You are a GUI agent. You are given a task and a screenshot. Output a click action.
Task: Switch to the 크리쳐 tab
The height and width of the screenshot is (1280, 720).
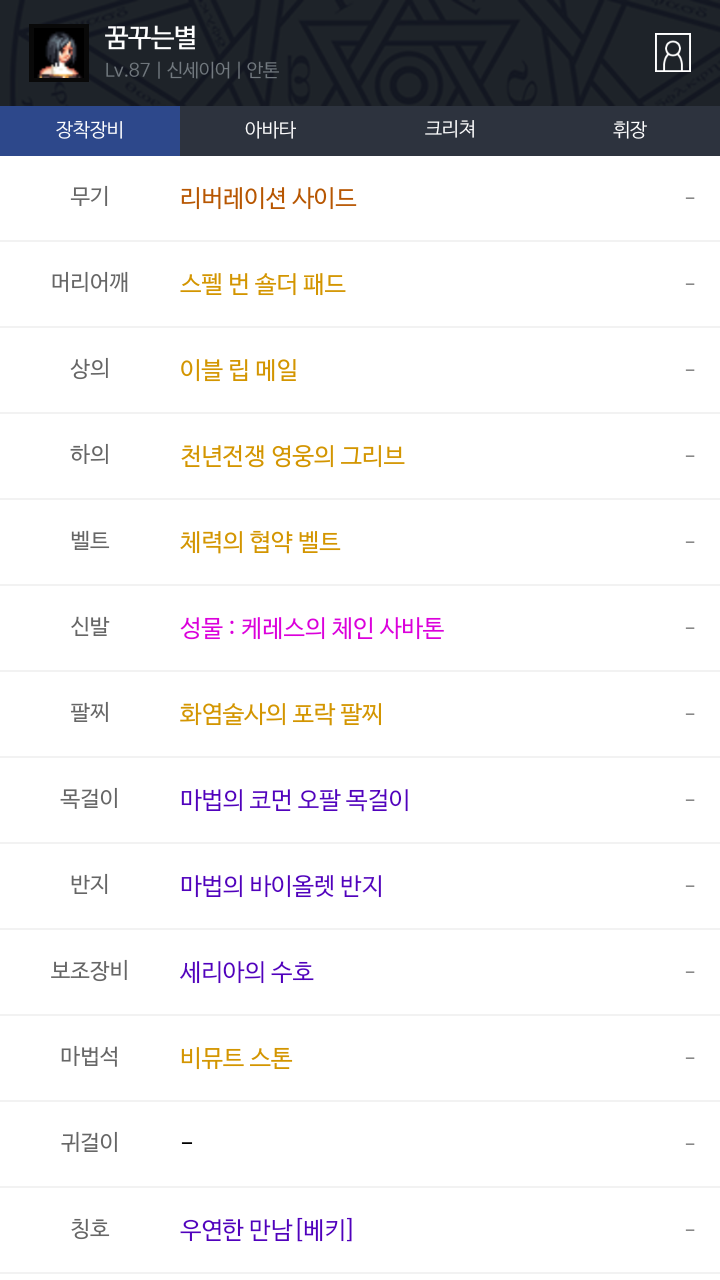450,130
